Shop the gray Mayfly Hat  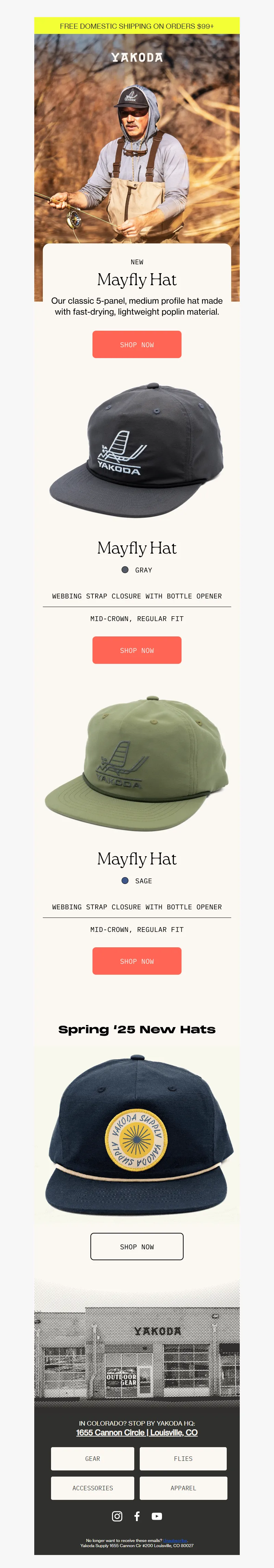tap(136, 650)
